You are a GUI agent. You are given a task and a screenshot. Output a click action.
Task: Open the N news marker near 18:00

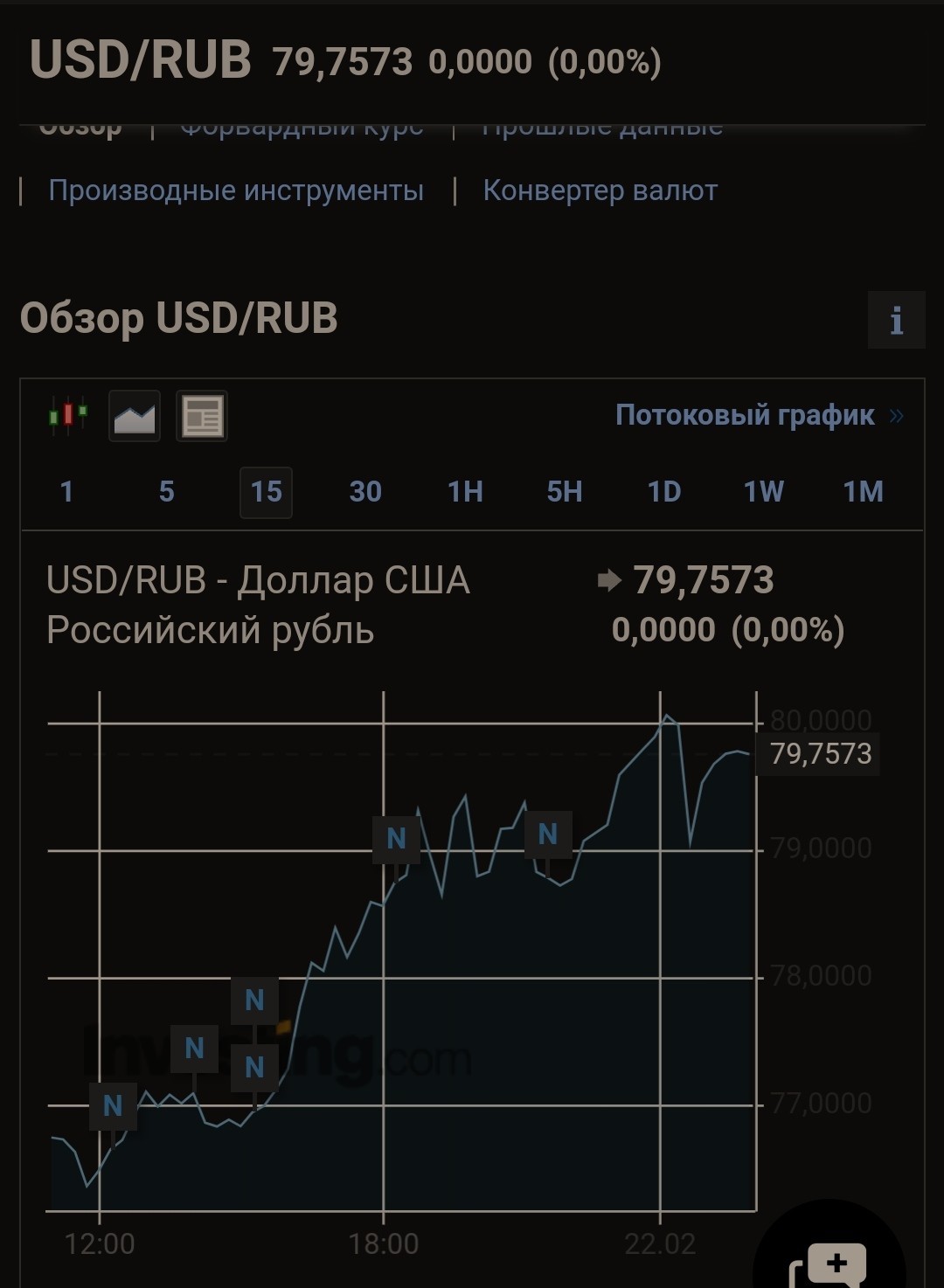coord(396,840)
